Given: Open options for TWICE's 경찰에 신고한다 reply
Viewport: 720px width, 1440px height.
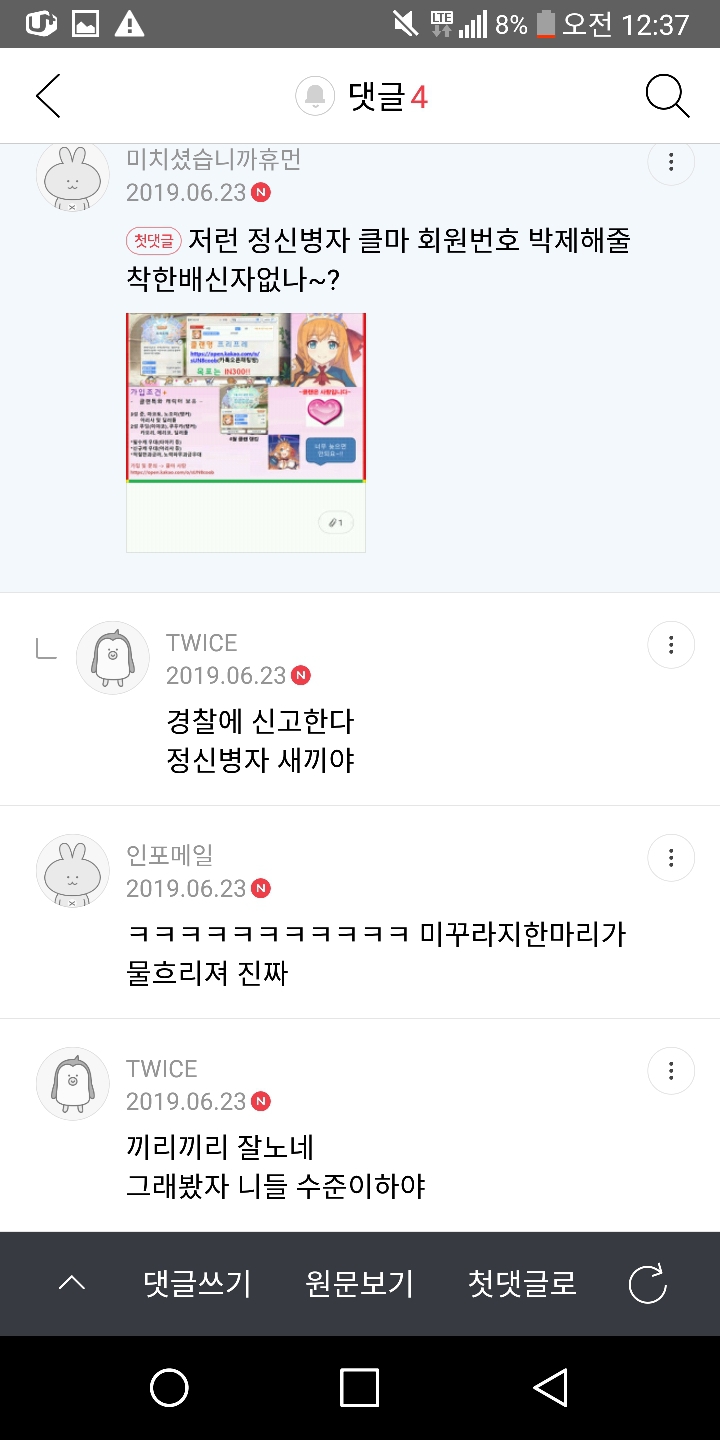Looking at the screenshot, I should pos(671,645).
